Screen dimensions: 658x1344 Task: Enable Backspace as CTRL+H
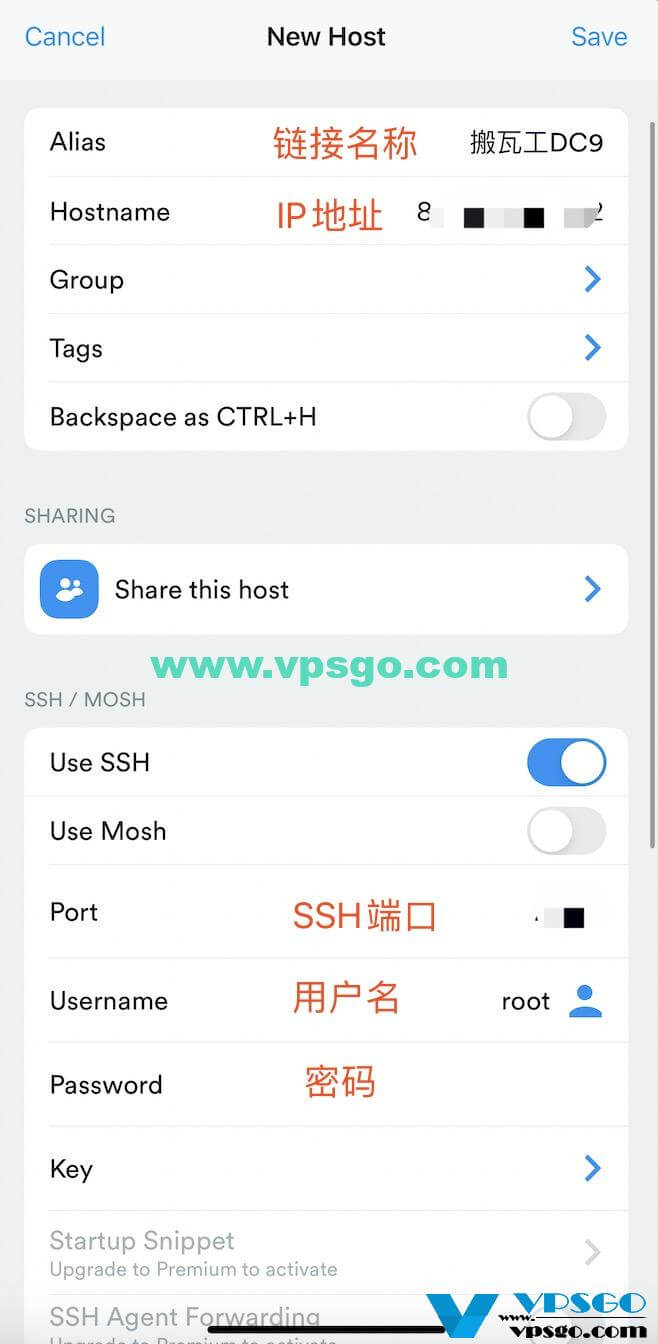pos(566,417)
